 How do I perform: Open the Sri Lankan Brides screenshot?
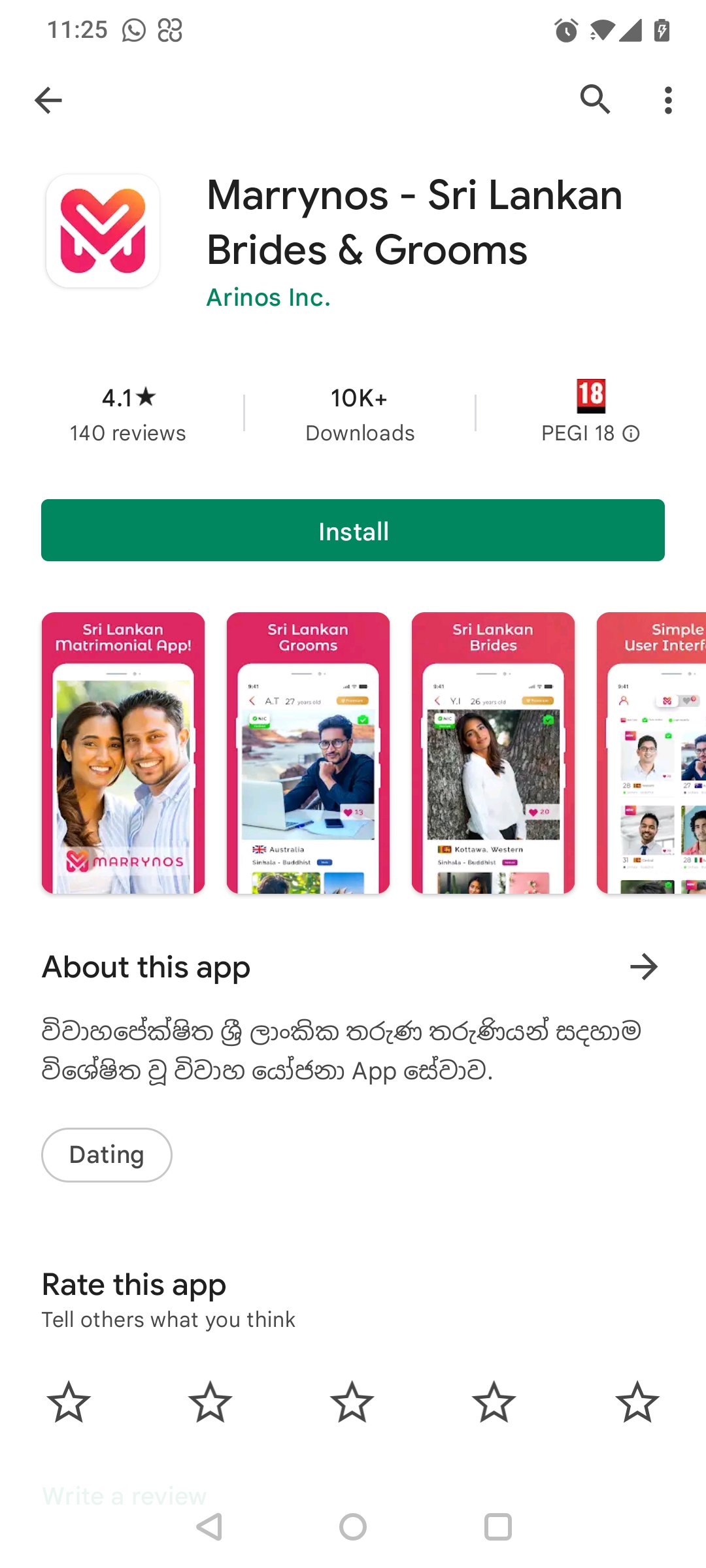[493, 753]
